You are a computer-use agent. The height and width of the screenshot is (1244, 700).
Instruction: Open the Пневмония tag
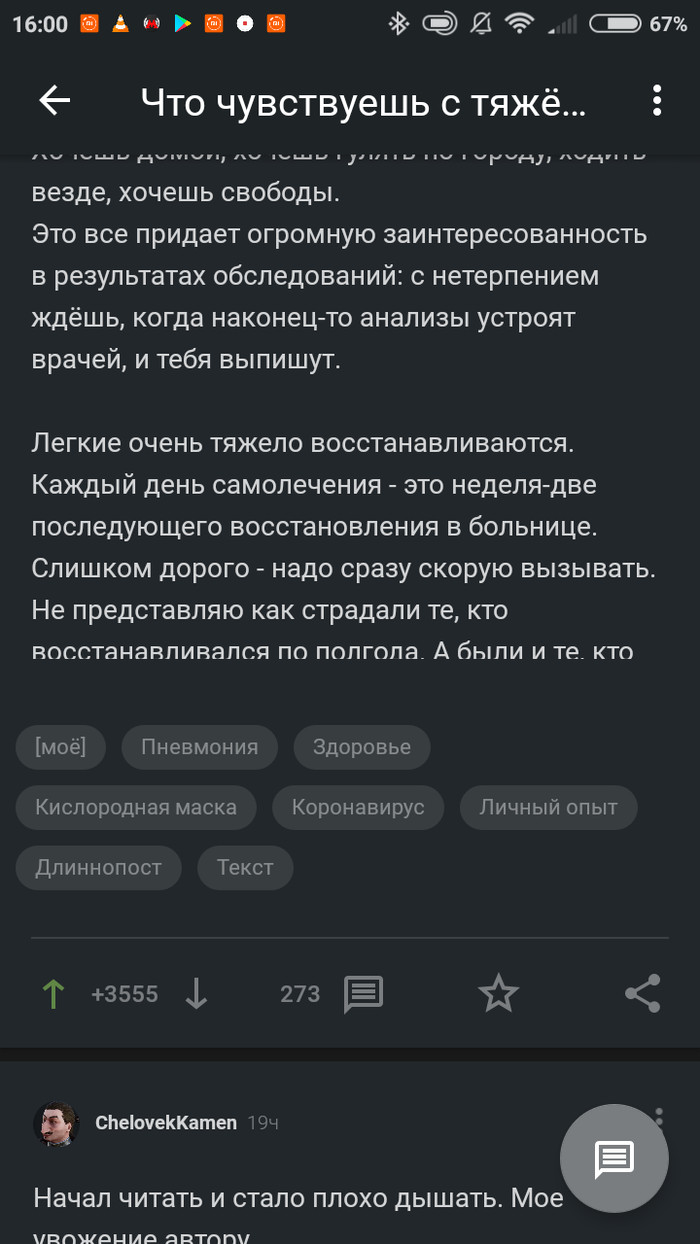199,747
